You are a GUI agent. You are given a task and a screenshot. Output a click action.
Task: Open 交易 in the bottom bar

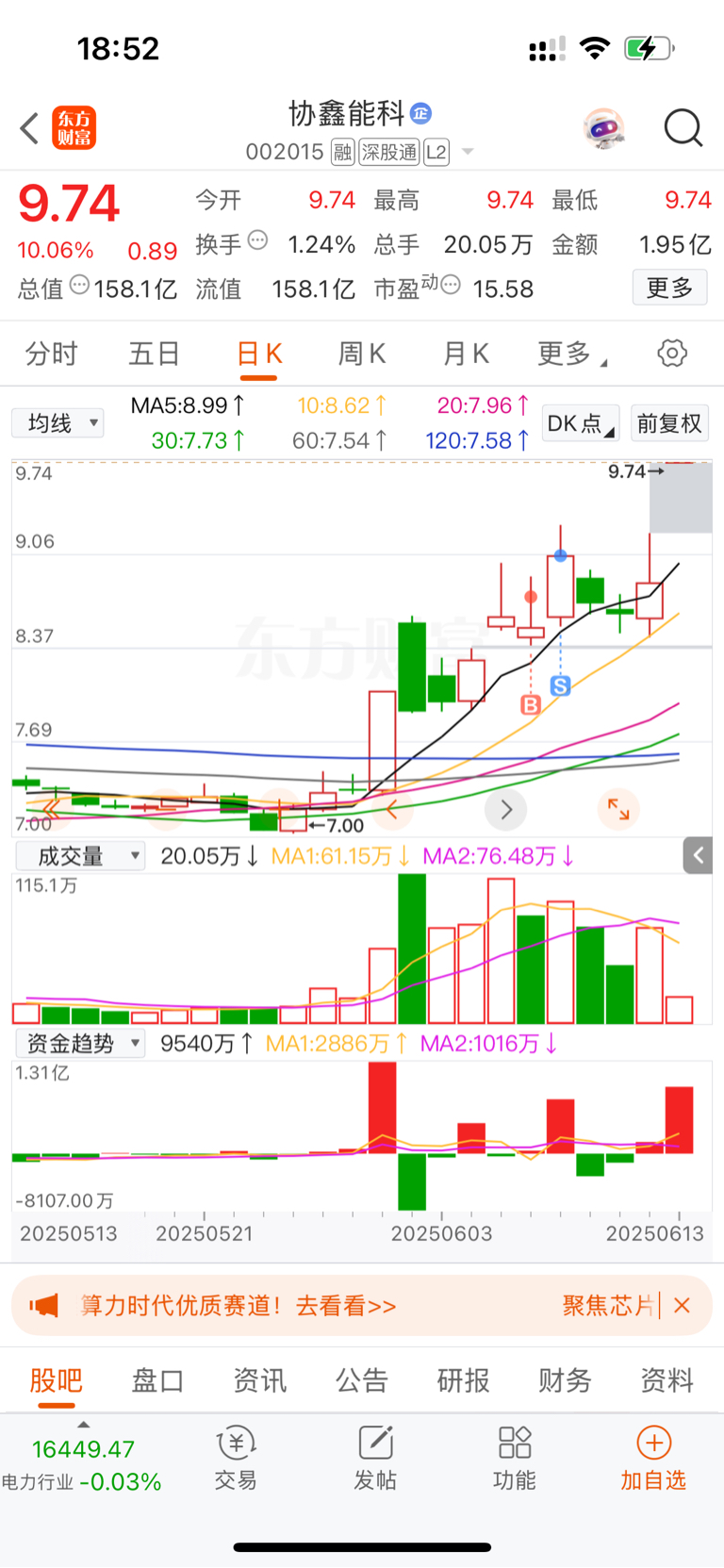click(x=236, y=1458)
